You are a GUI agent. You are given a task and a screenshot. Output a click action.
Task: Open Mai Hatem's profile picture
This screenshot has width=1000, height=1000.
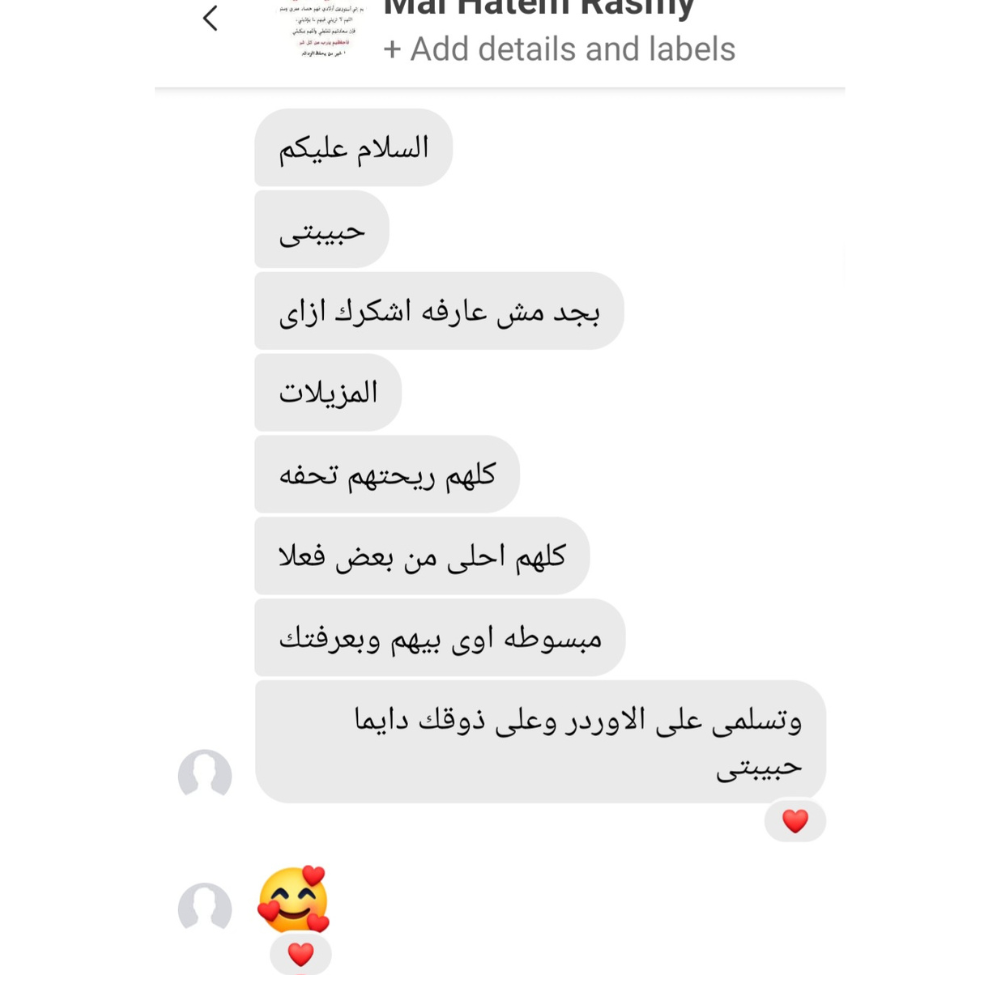[322, 28]
